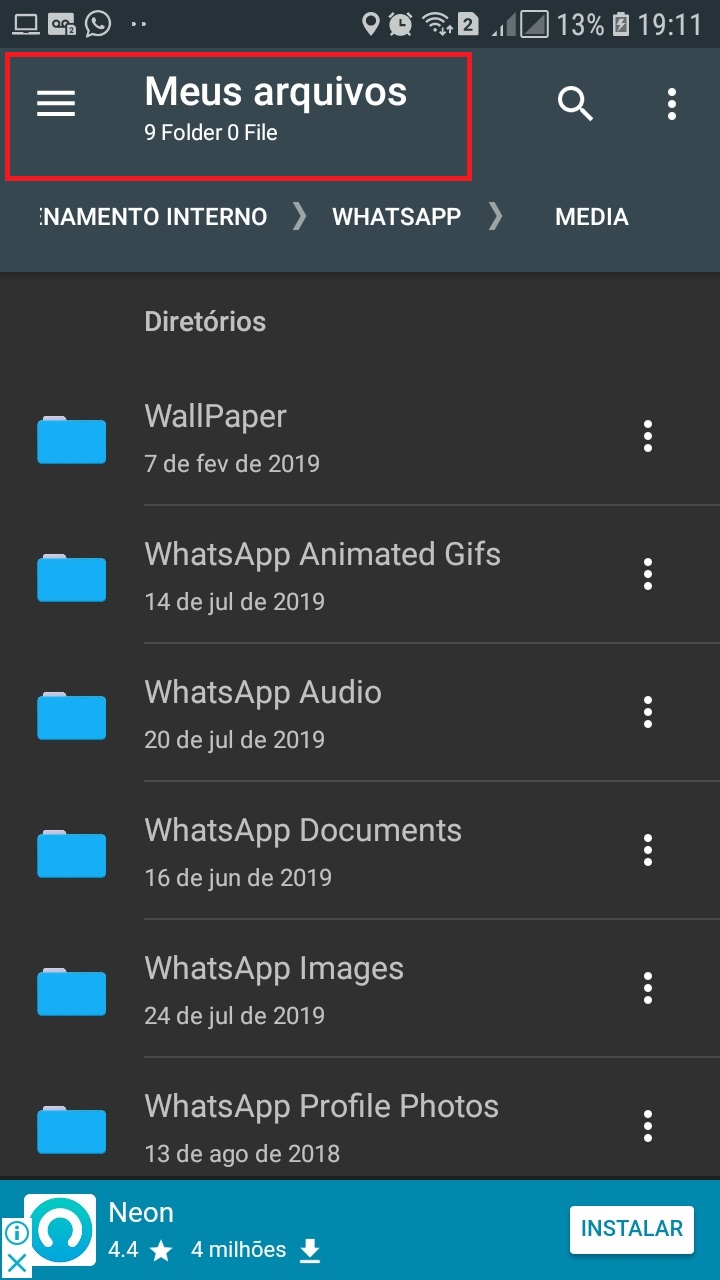The height and width of the screenshot is (1280, 720).
Task: Open the WallPaper folder
Action: 300,437
